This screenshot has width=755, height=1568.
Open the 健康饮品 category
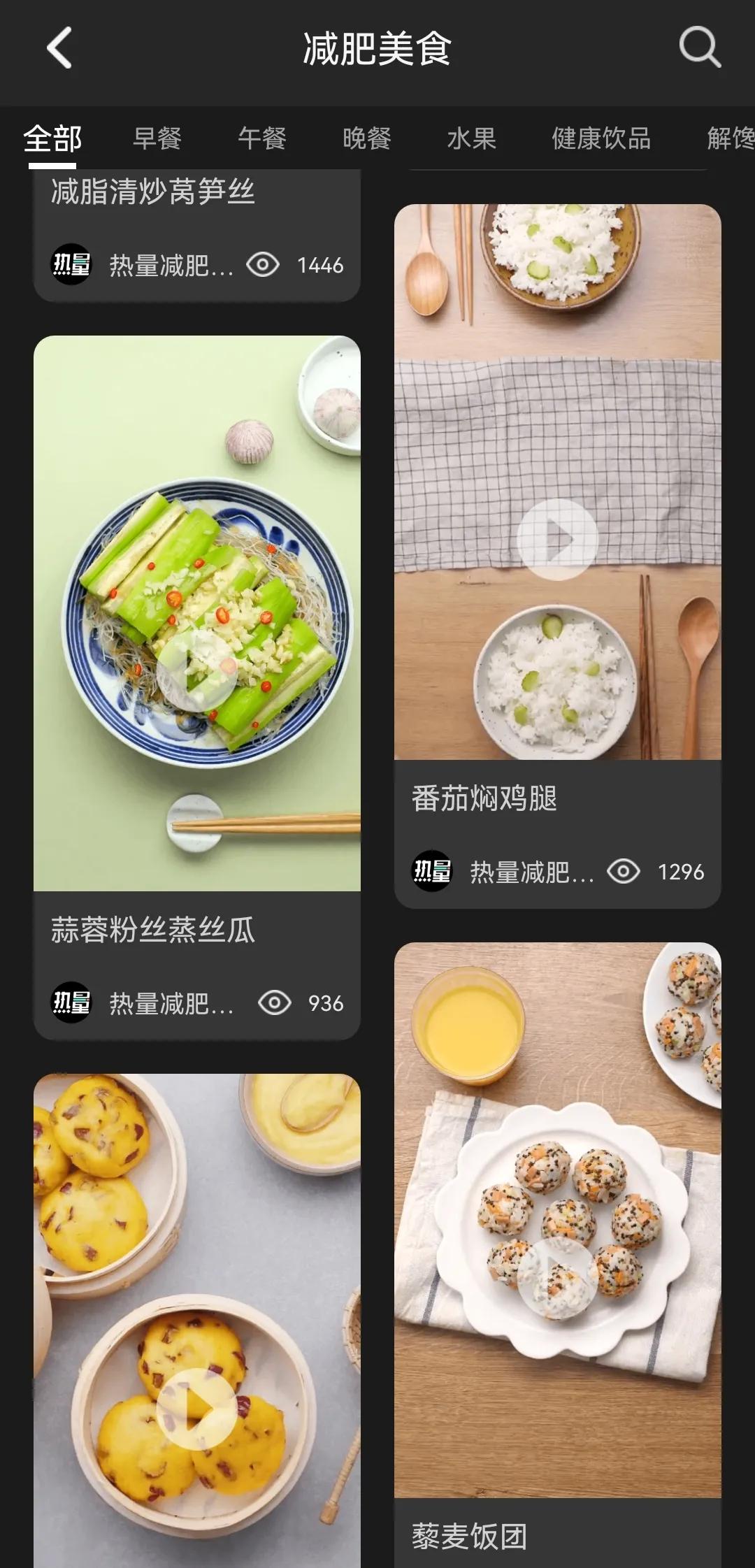pos(601,139)
